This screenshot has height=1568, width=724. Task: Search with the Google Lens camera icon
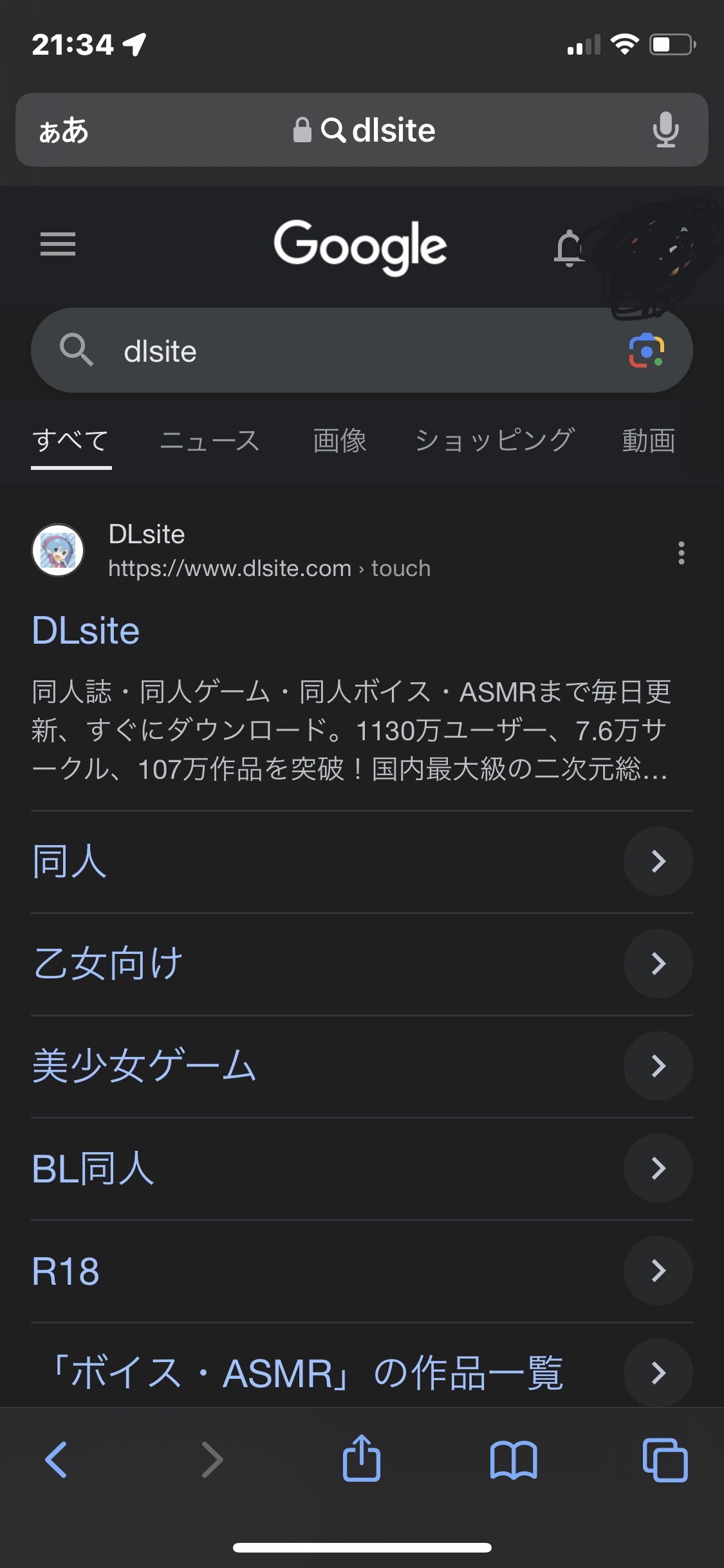click(646, 351)
